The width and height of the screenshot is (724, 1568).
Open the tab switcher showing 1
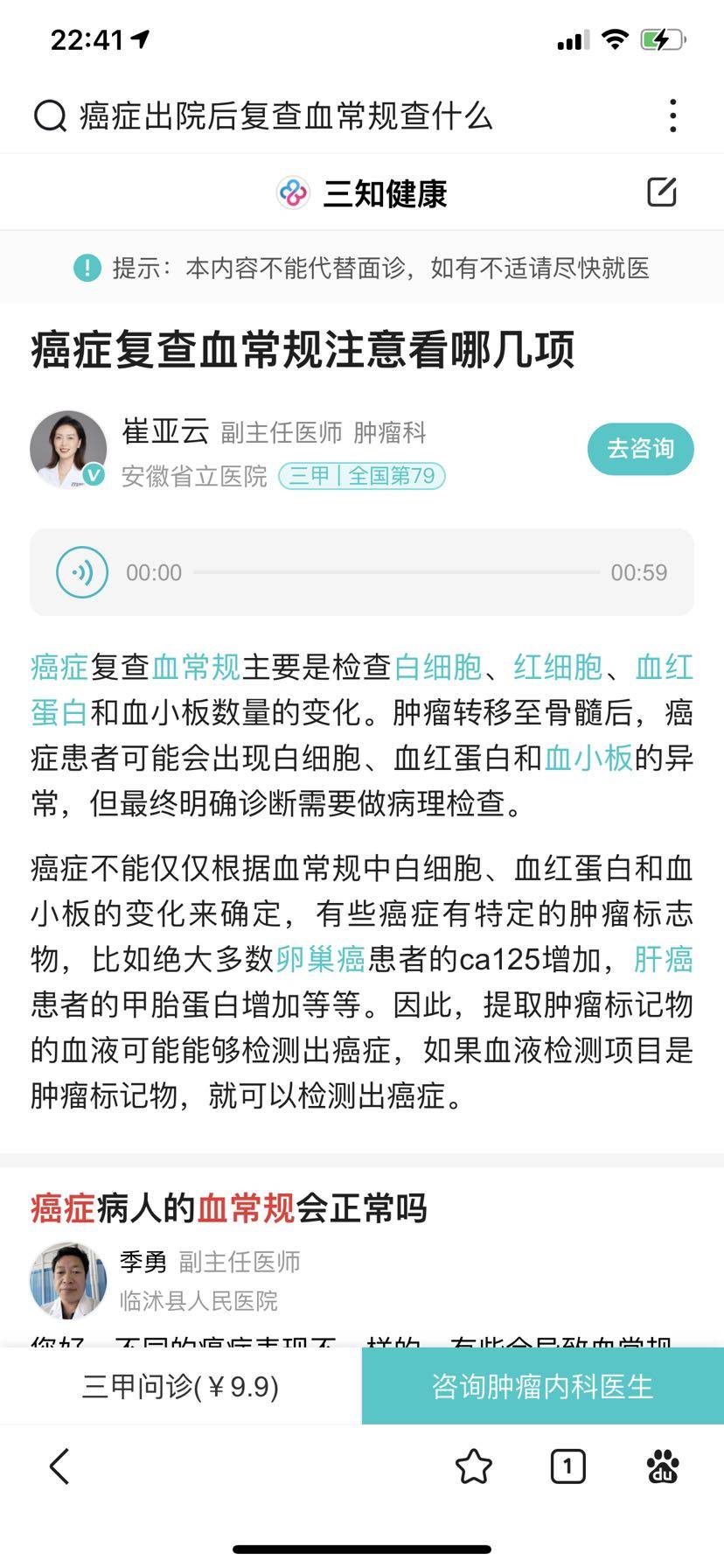(567, 1466)
